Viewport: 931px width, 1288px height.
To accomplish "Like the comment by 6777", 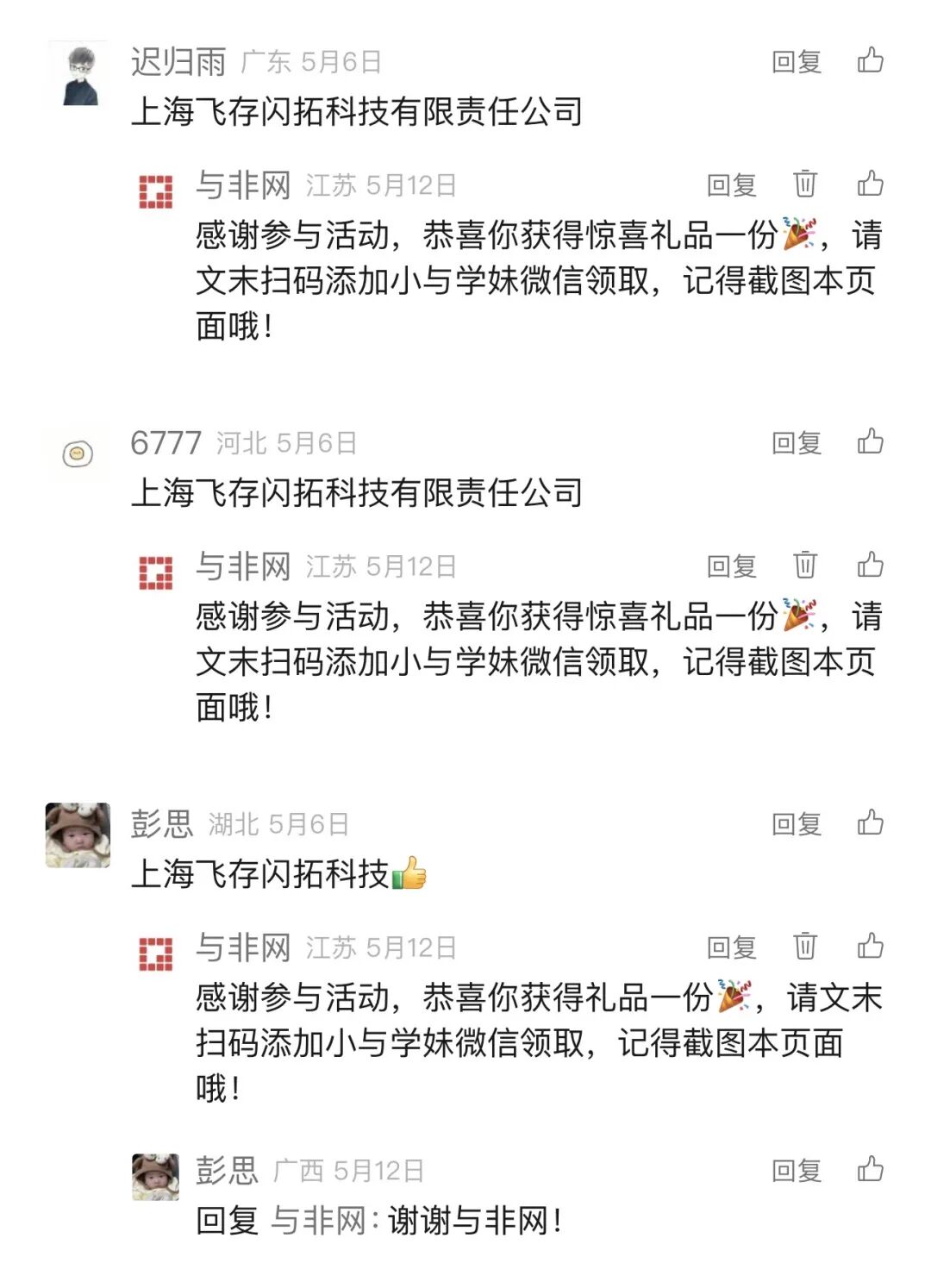I will (x=870, y=441).
